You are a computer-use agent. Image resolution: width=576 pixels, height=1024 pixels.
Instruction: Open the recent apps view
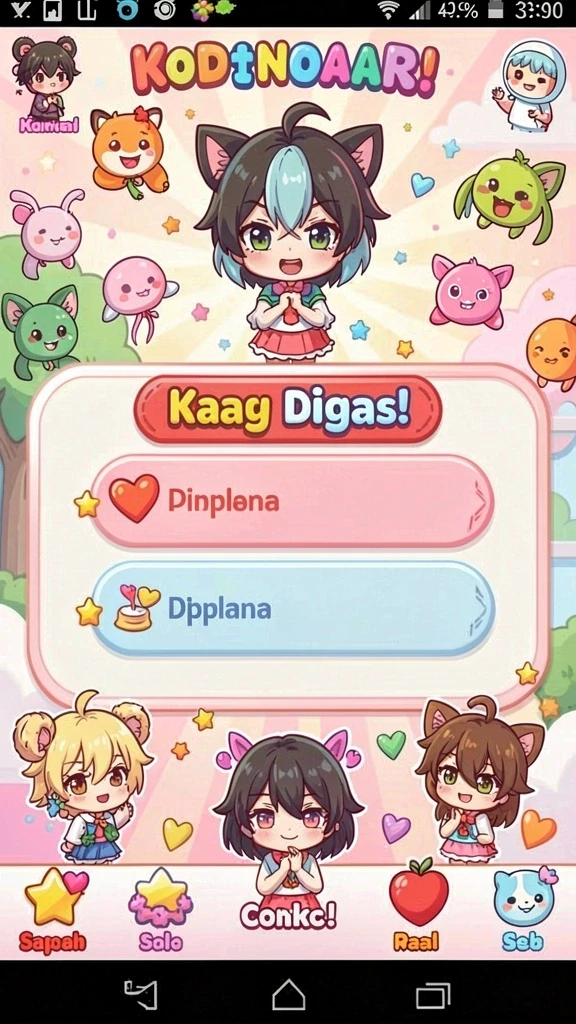432,996
